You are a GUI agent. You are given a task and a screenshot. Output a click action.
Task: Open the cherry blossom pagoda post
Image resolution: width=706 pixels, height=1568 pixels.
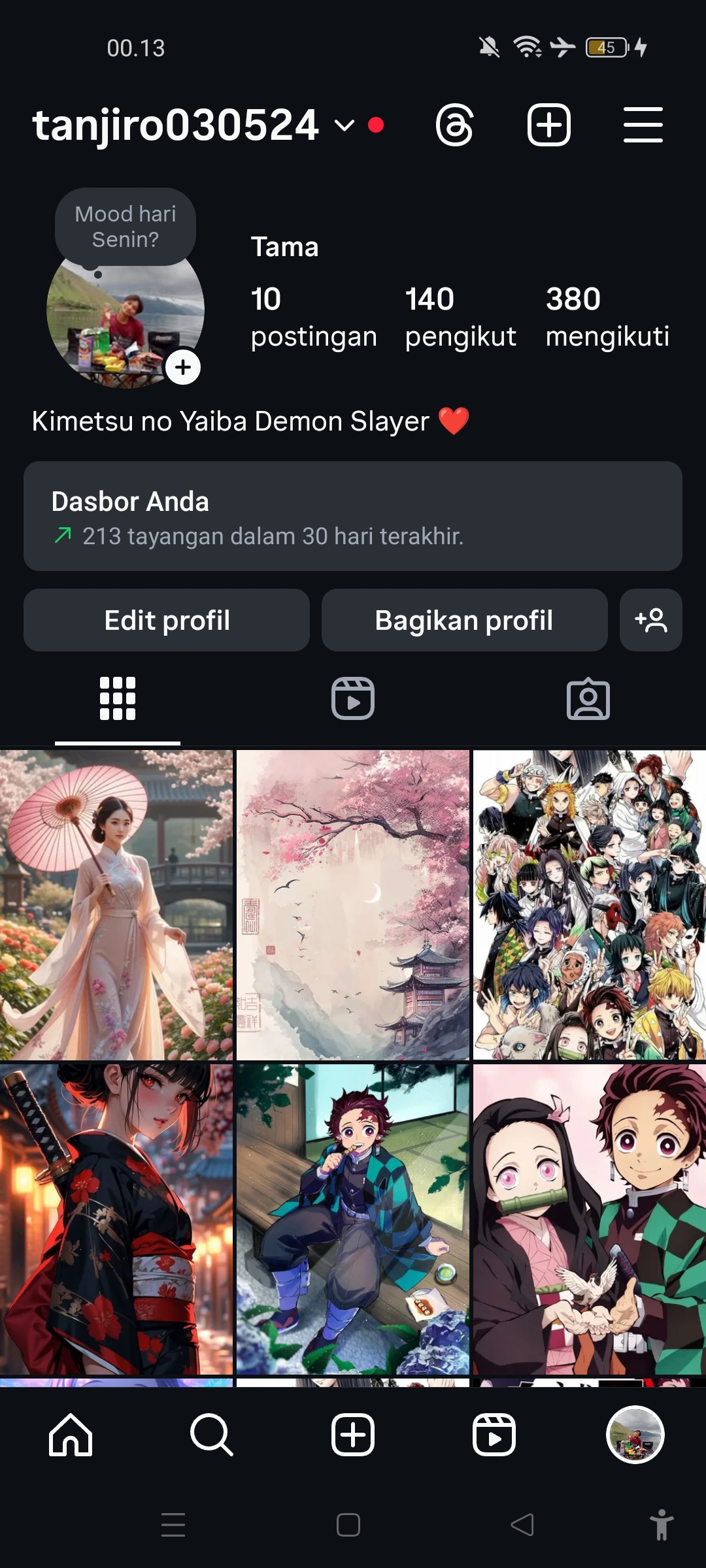click(353, 905)
